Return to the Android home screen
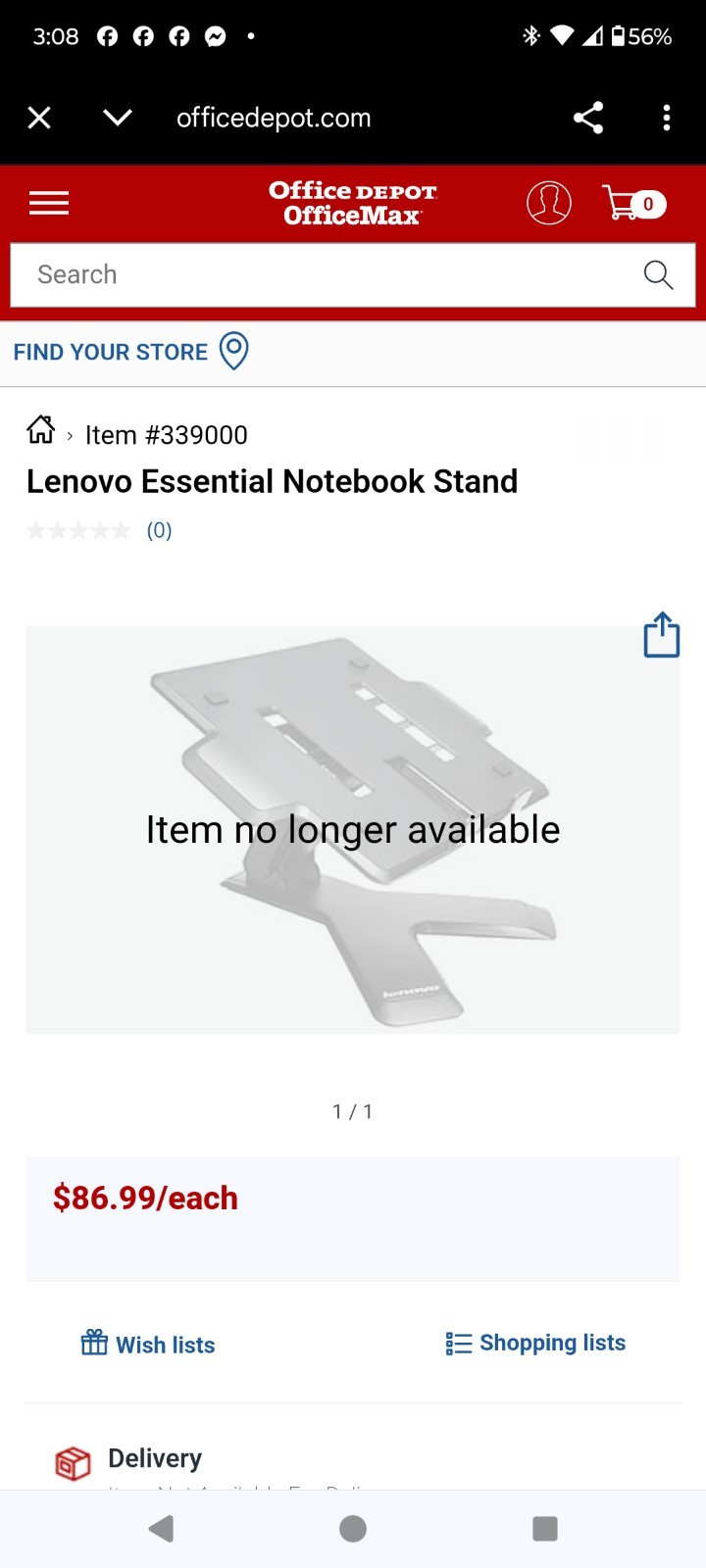Viewport: 706px width, 1568px height. pyautogui.click(x=353, y=1528)
